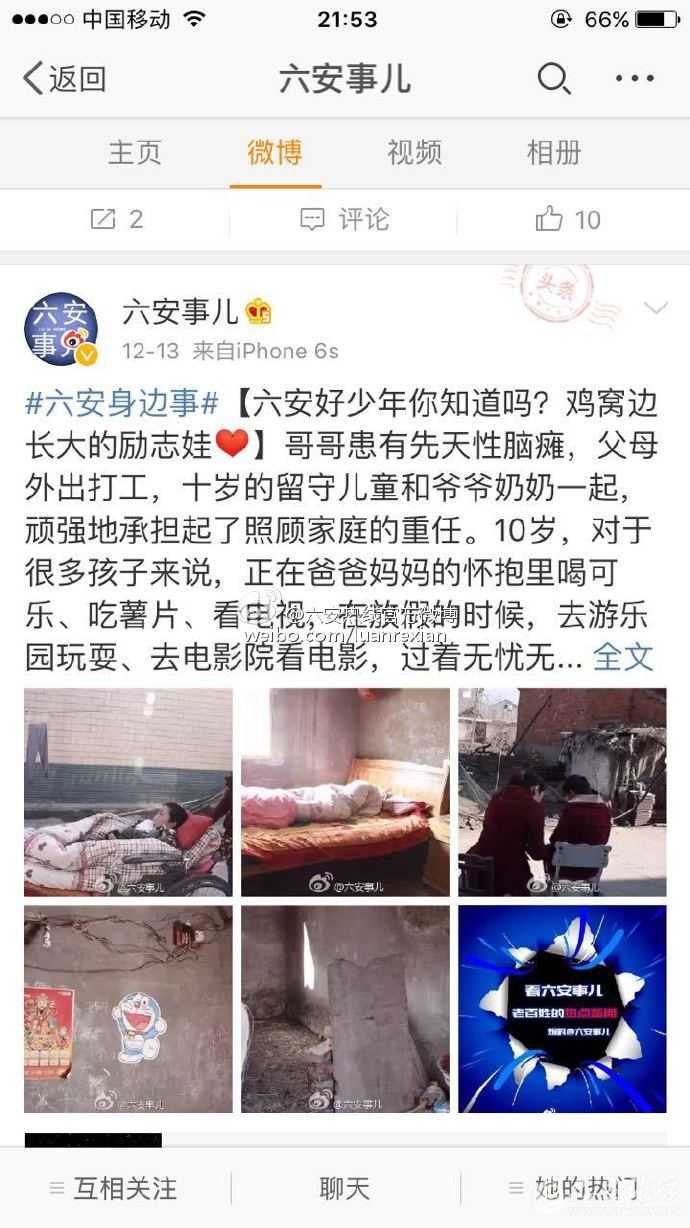The height and width of the screenshot is (1228, 690).
Task: Open 六安事儿 profile avatar
Action: (61, 329)
